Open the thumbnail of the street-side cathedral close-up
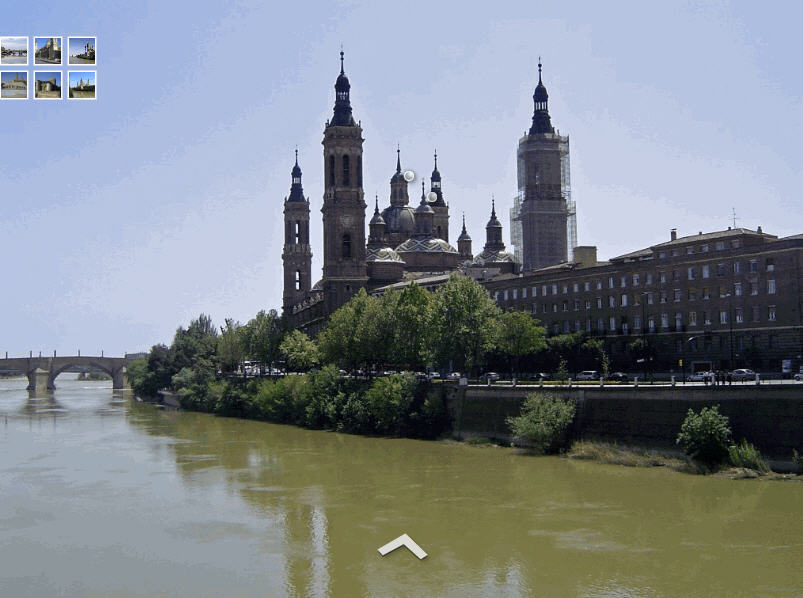 tap(48, 51)
